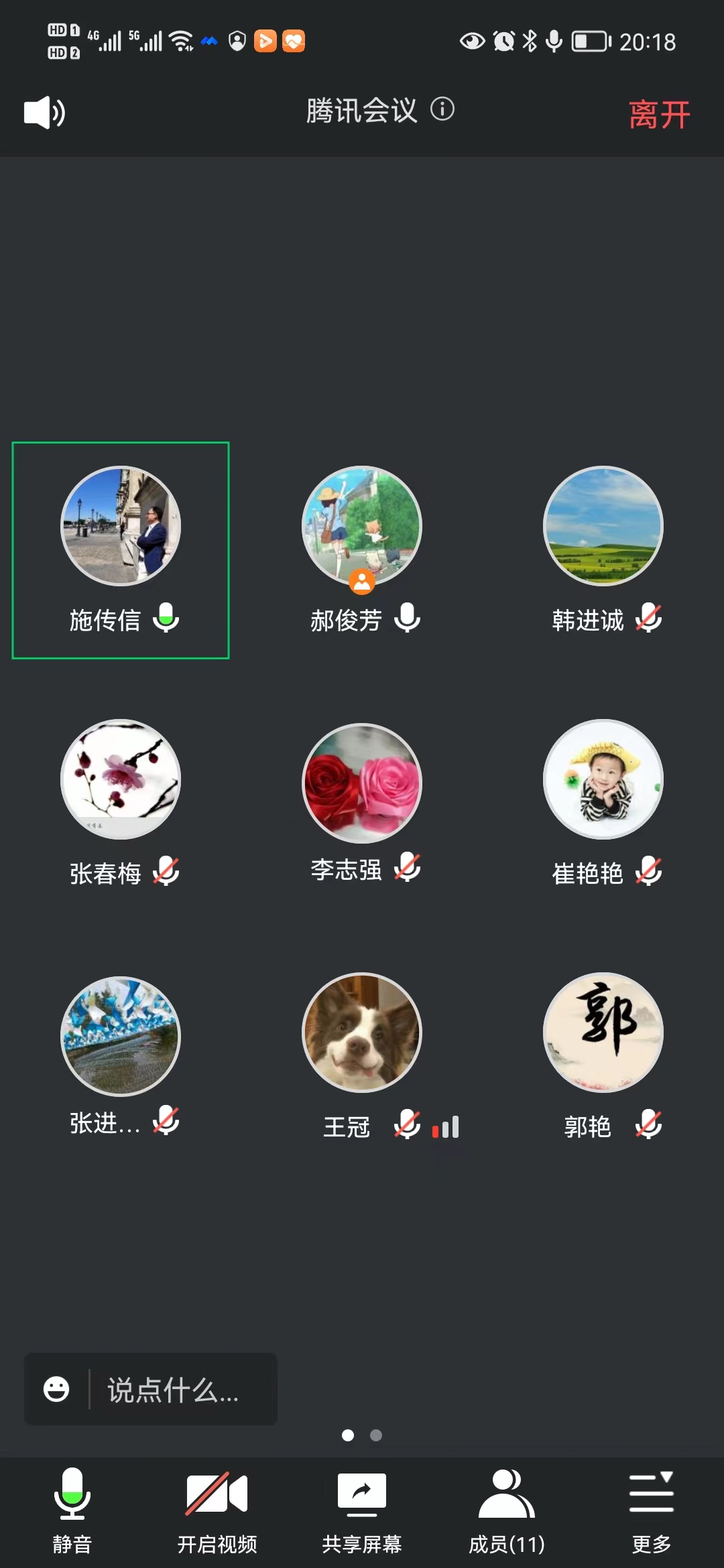The width and height of the screenshot is (724, 1568).
Task: Toggle the speaker audio output icon
Action: coord(44,112)
